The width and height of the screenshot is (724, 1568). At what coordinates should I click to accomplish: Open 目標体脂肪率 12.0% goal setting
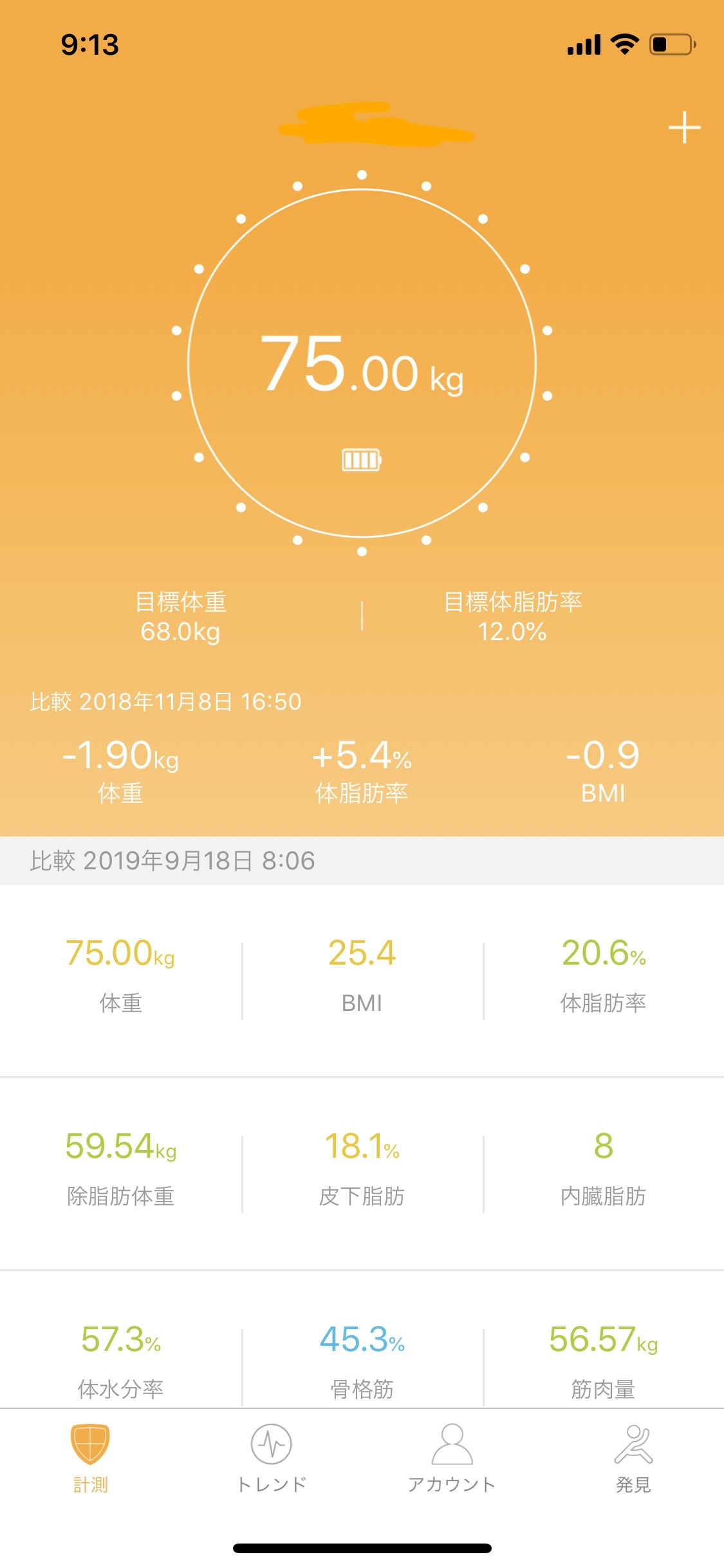coord(513,617)
